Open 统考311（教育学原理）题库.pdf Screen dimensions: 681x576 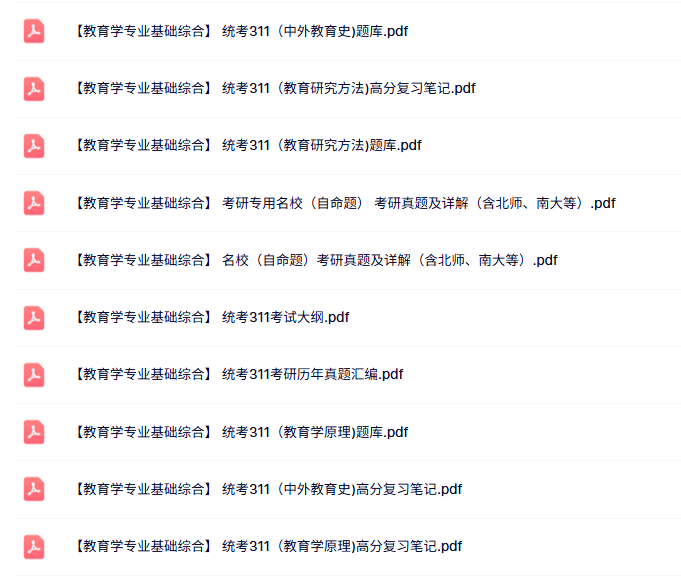pos(241,432)
